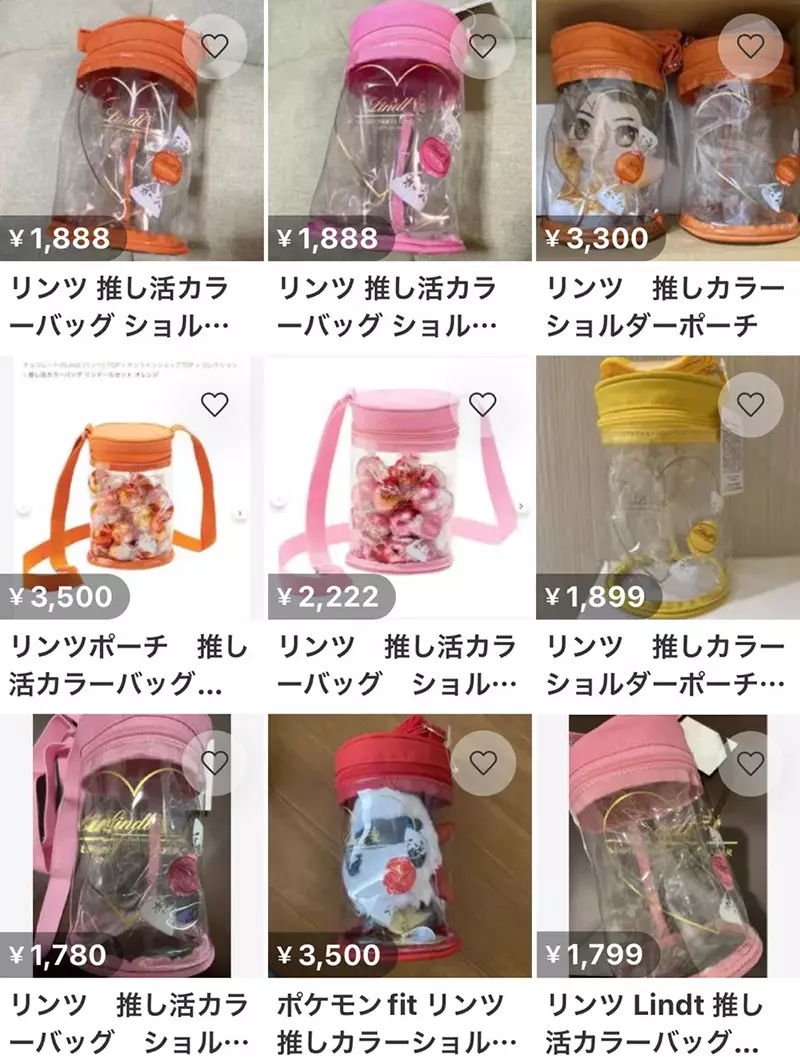Like the yellow pouch priced ¥1,899
The height and width of the screenshot is (1063, 800).
(751, 404)
